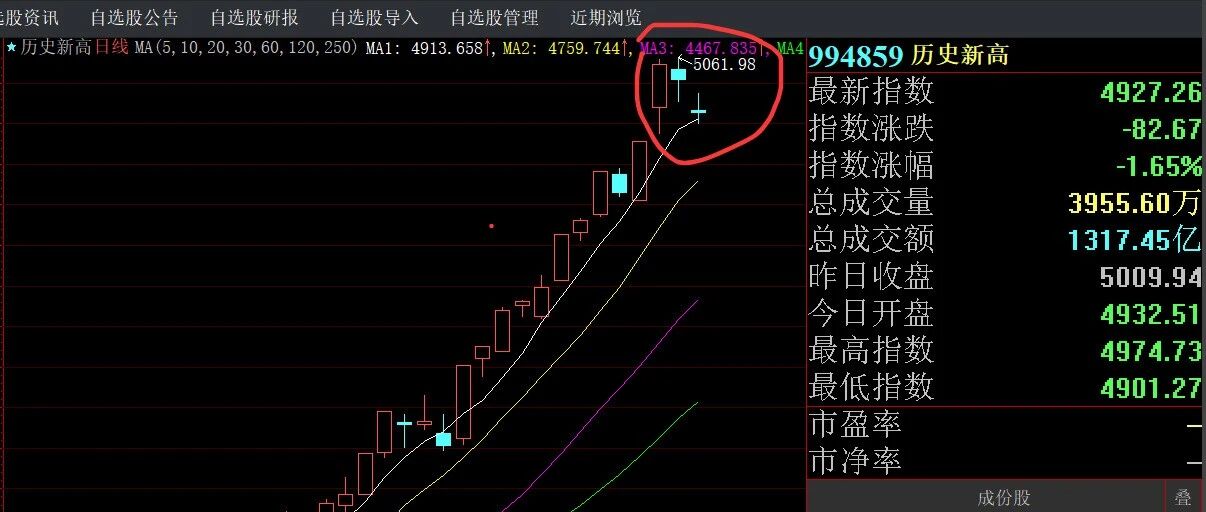Select 自选股导入 in the top bar
This screenshot has width=1206, height=512.
pos(374,17)
